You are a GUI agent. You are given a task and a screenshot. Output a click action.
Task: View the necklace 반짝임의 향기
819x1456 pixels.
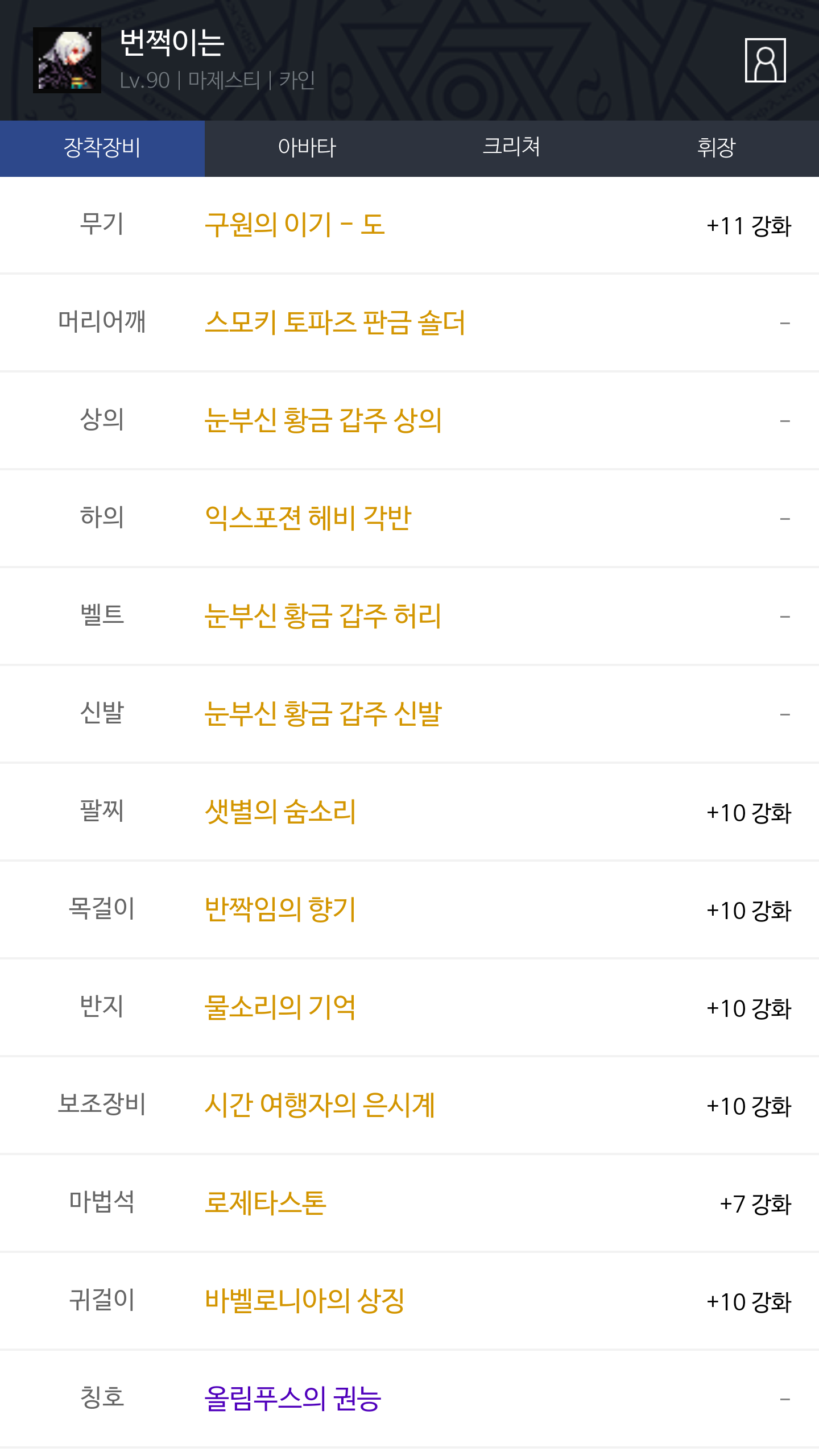280,909
